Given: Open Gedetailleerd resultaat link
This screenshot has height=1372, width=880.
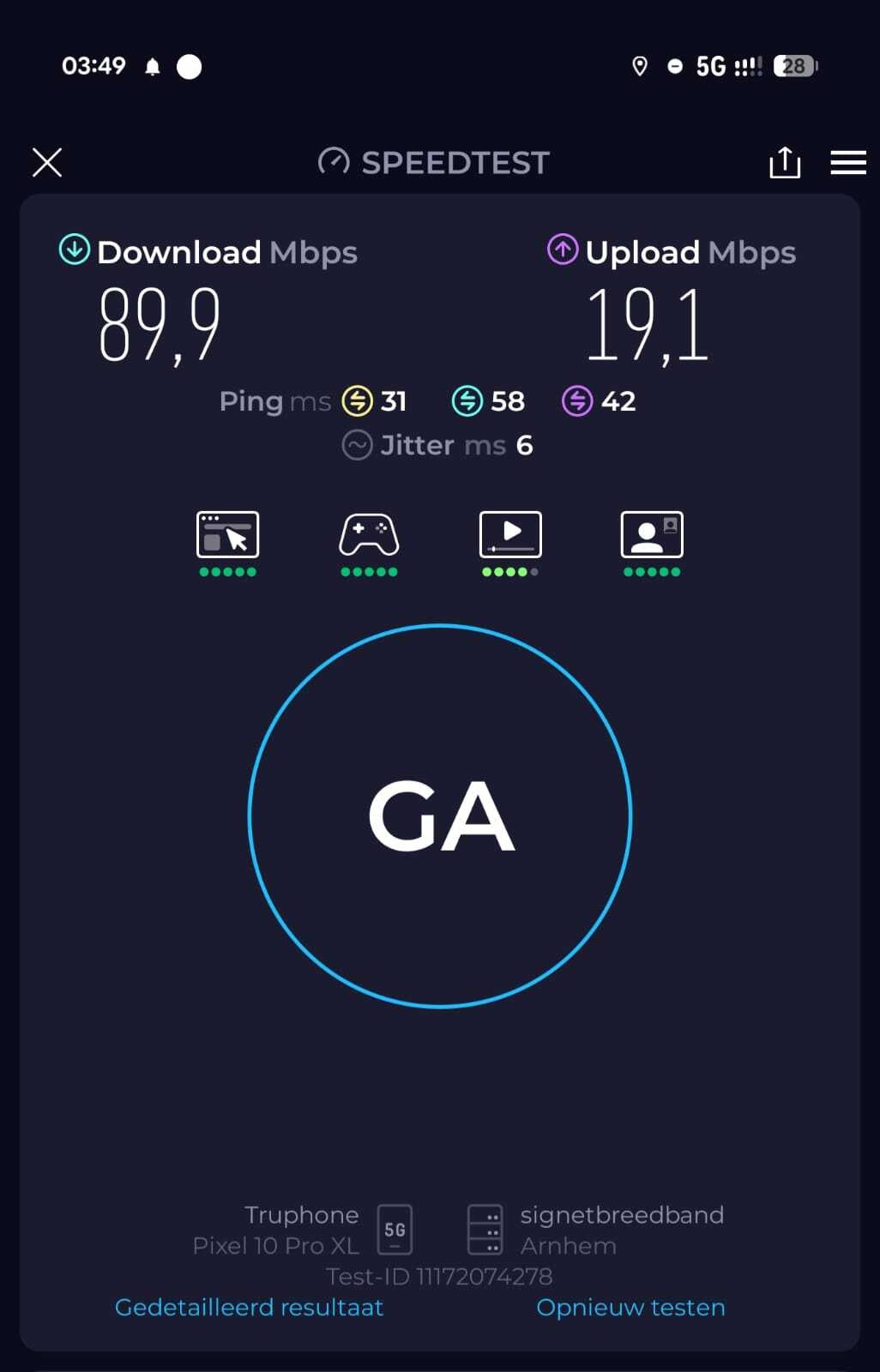Looking at the screenshot, I should 249,1307.
